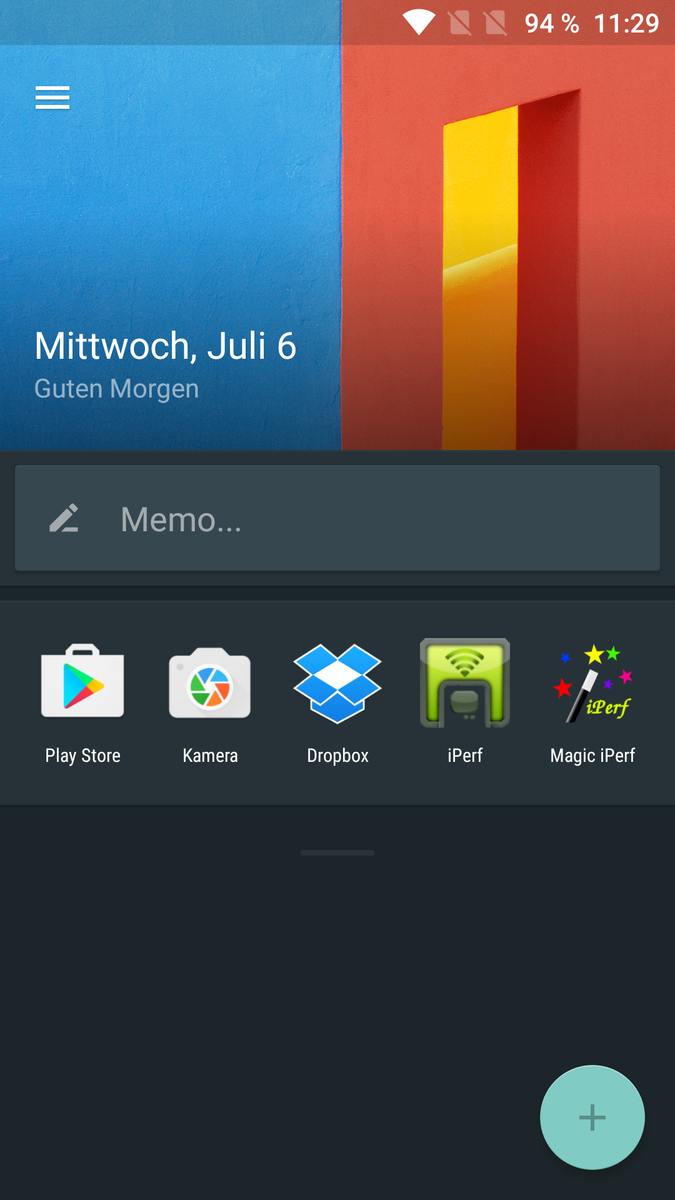Open Magic iPerf

point(593,684)
